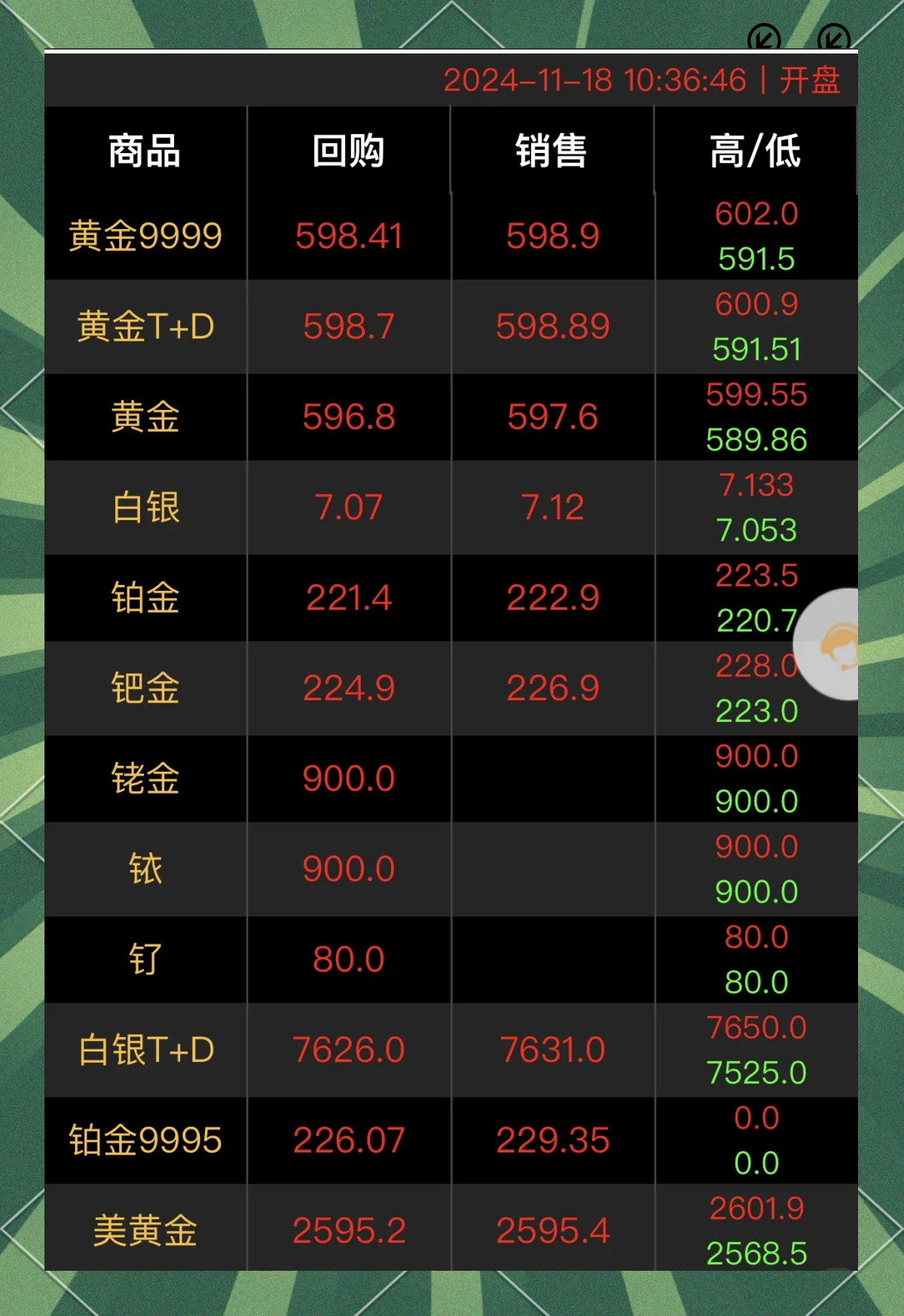Viewport: 904px width, 1316px height.
Task: Click the 钌 ruthenium row label
Action: (x=145, y=959)
